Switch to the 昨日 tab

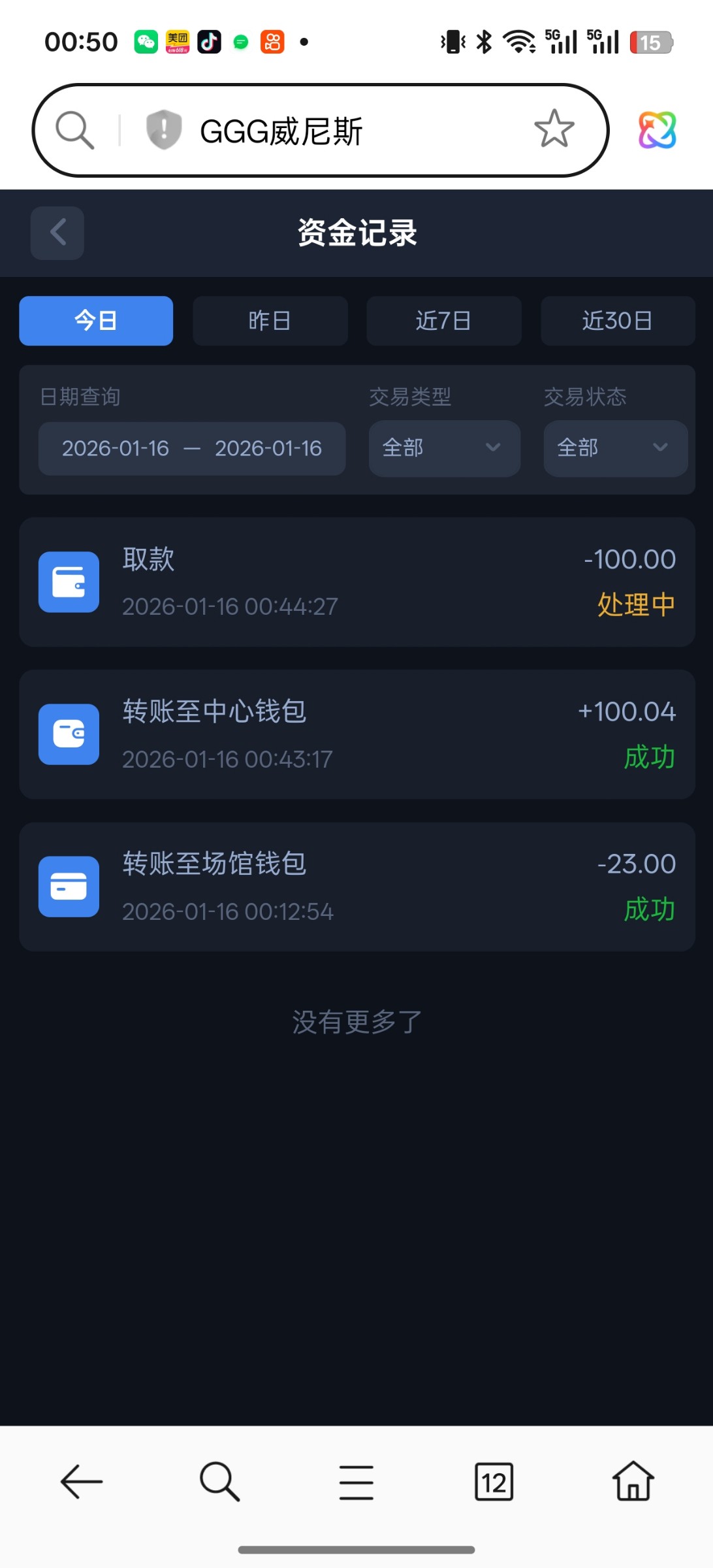(x=270, y=321)
